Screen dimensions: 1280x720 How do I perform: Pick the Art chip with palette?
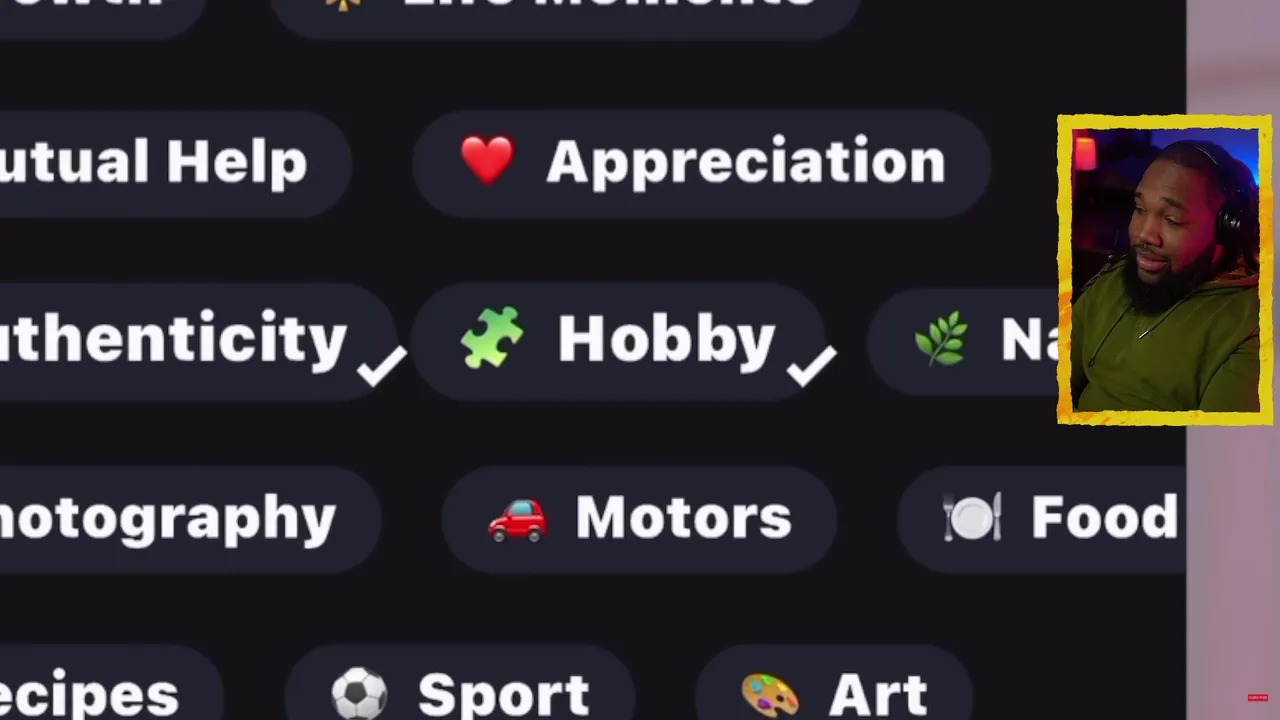(x=835, y=692)
